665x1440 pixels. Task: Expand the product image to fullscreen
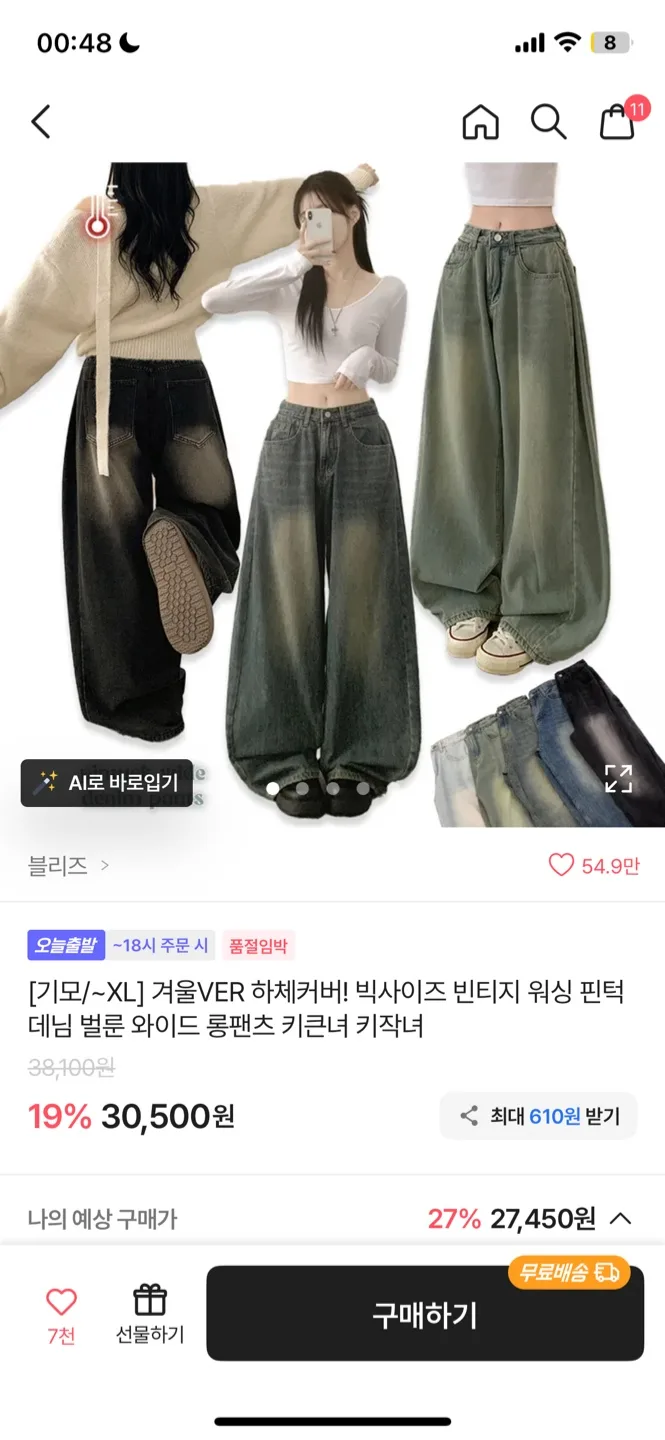[x=618, y=779]
